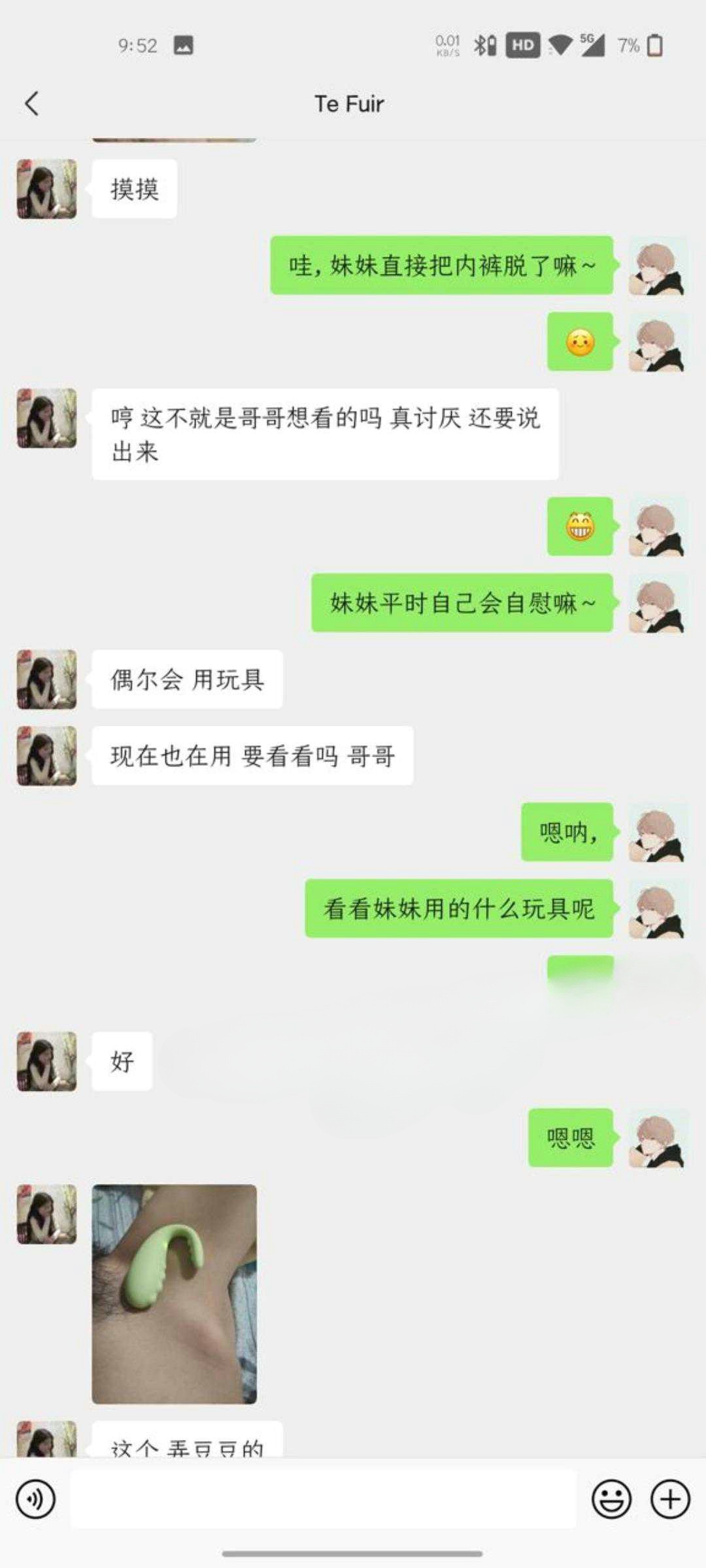Switch to voice message input
The height and width of the screenshot is (1568, 706).
click(35, 1499)
